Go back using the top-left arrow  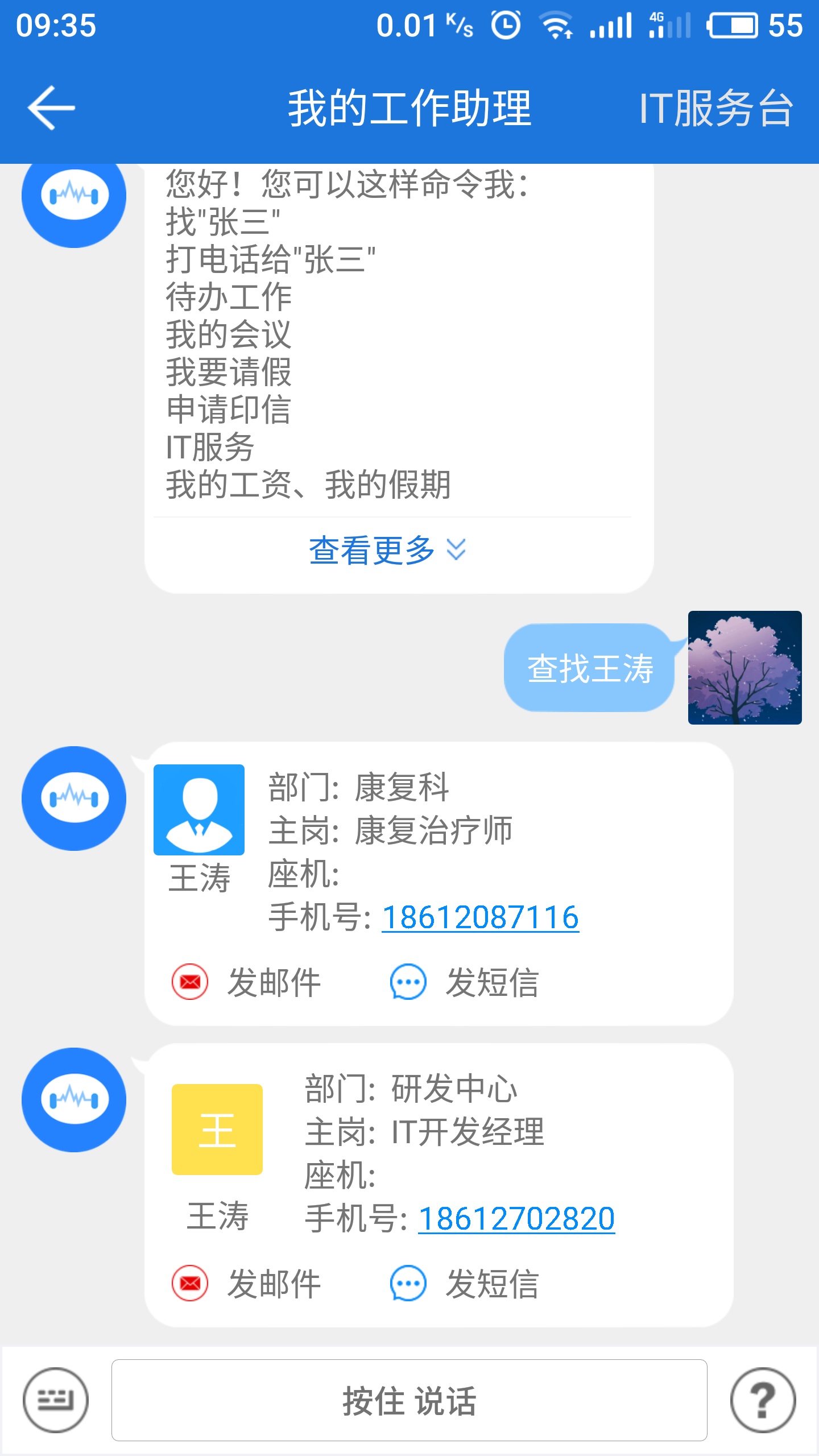click(x=51, y=107)
